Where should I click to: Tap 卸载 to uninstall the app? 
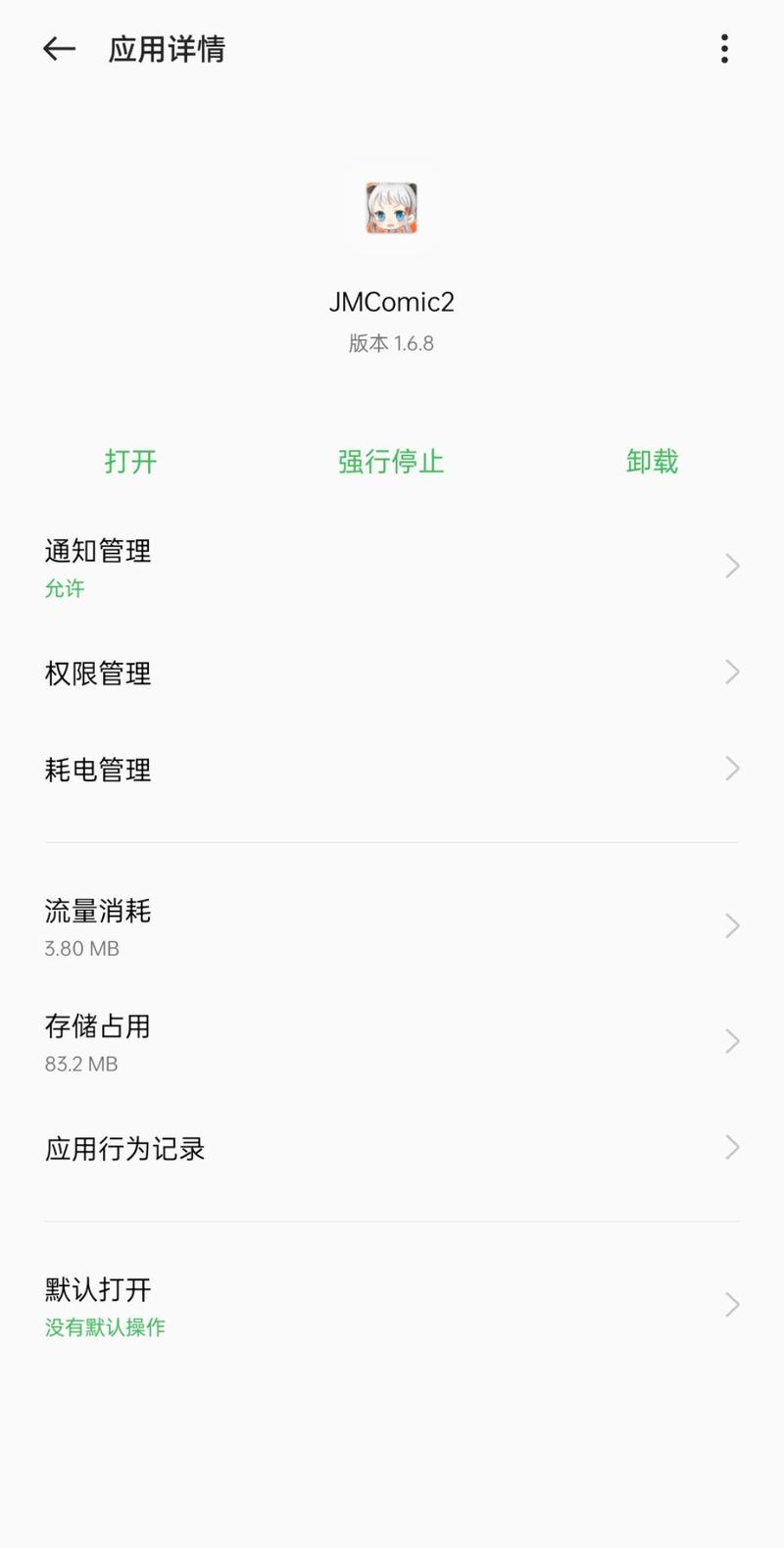[x=651, y=461]
